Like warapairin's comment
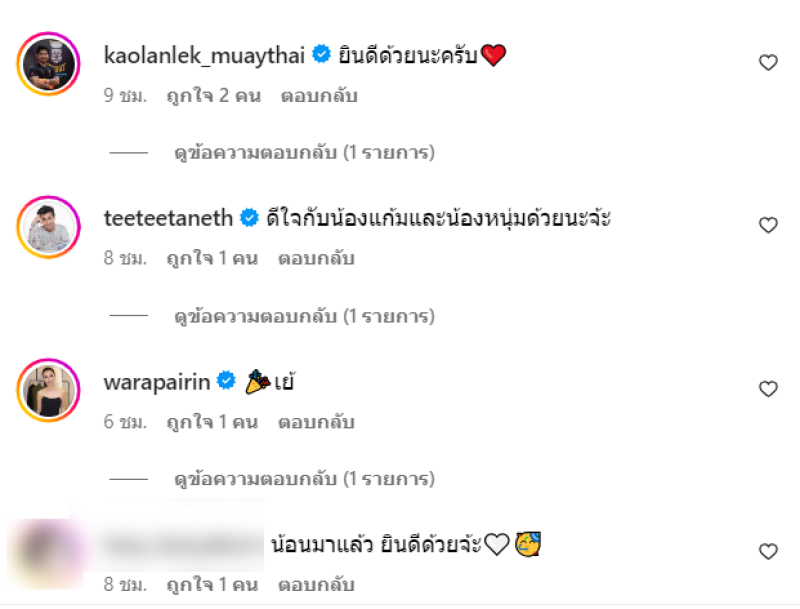 click(x=768, y=389)
